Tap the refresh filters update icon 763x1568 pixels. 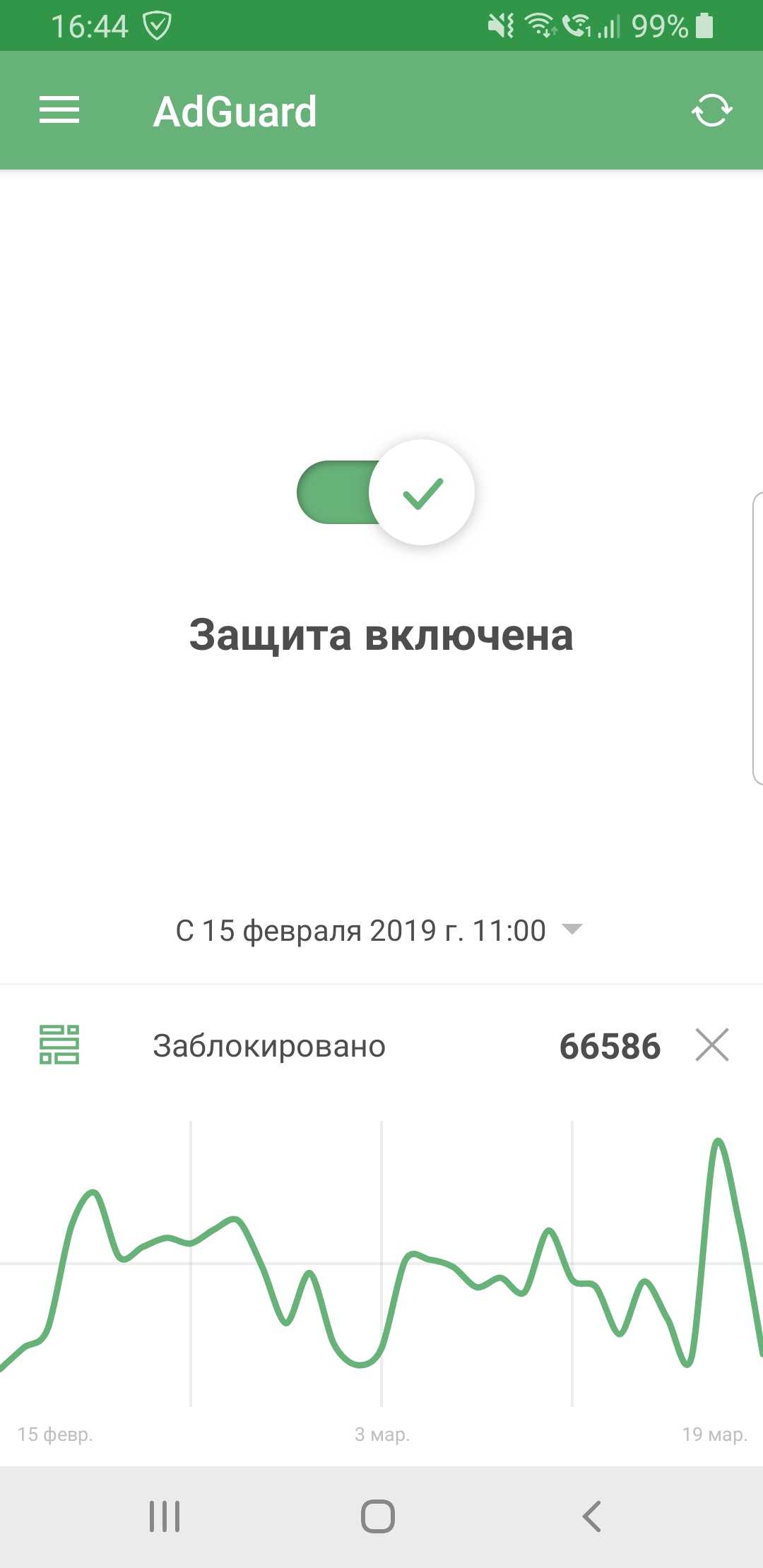(711, 111)
